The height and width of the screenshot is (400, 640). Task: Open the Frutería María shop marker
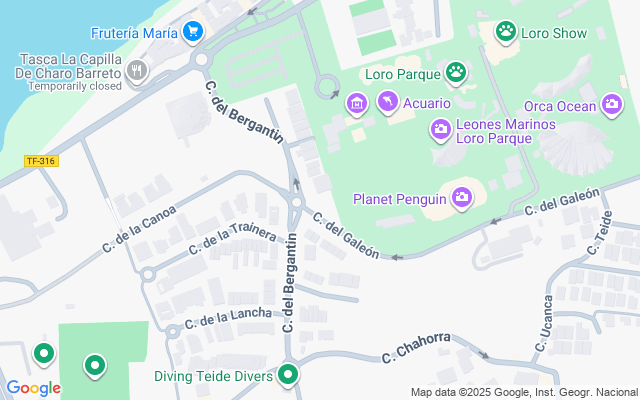194,34
